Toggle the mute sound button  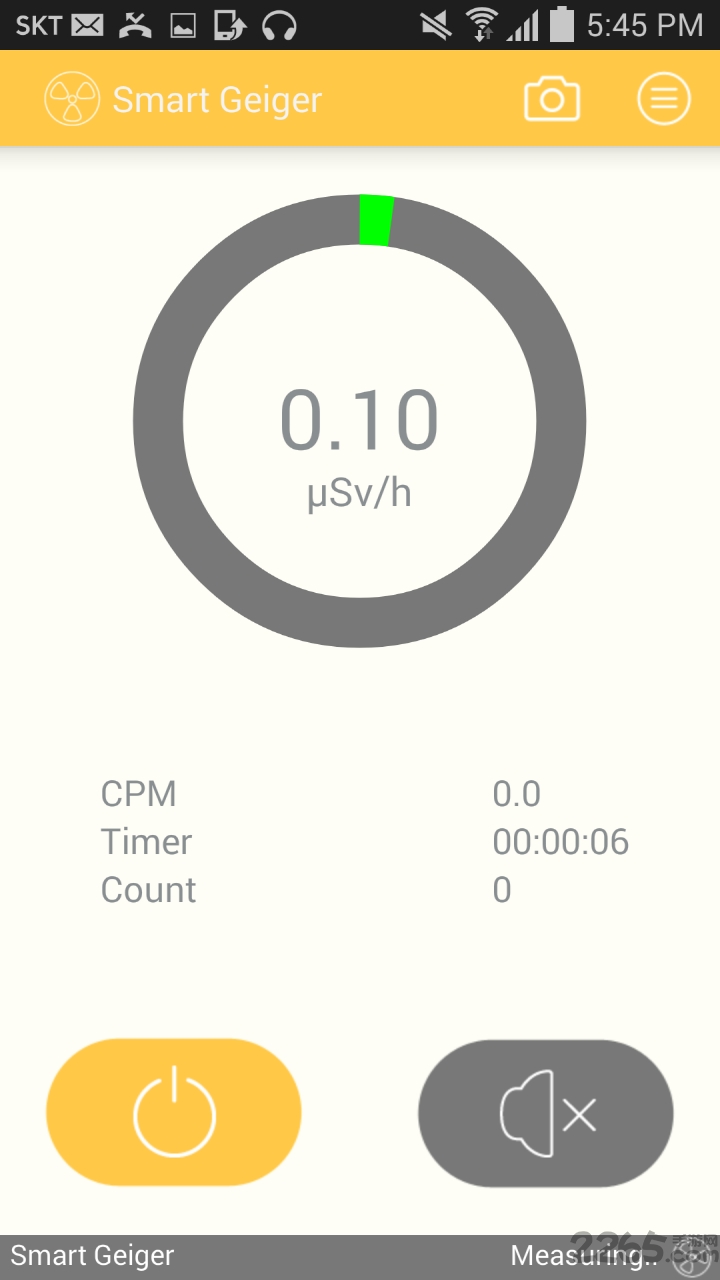[546, 1113]
